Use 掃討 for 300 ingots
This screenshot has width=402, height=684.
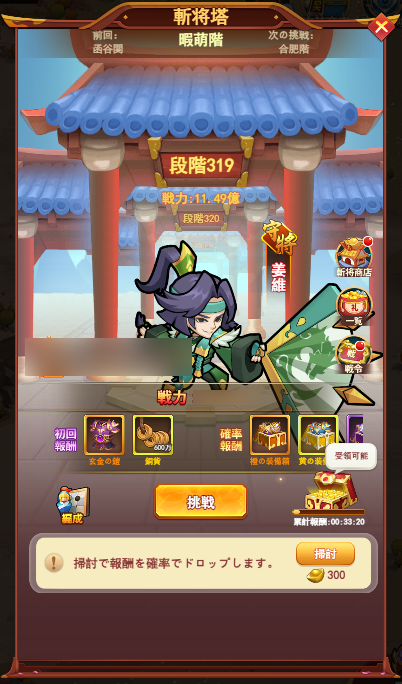click(325, 554)
